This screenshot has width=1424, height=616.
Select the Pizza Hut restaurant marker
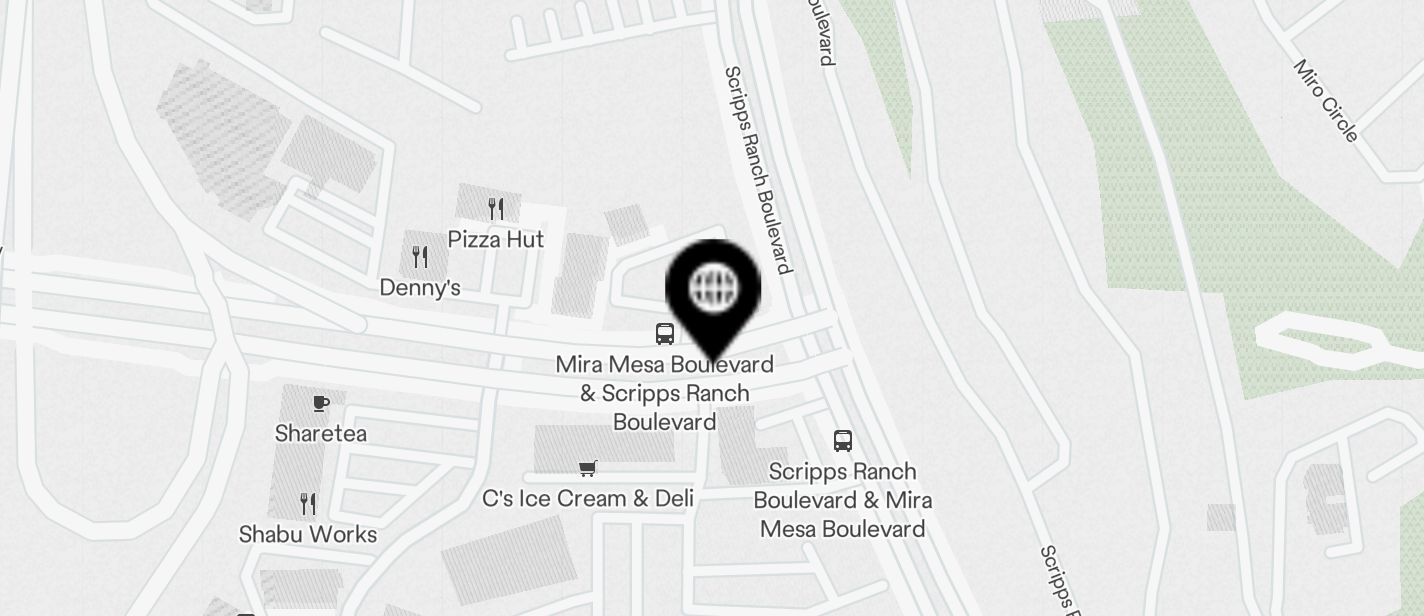point(496,209)
